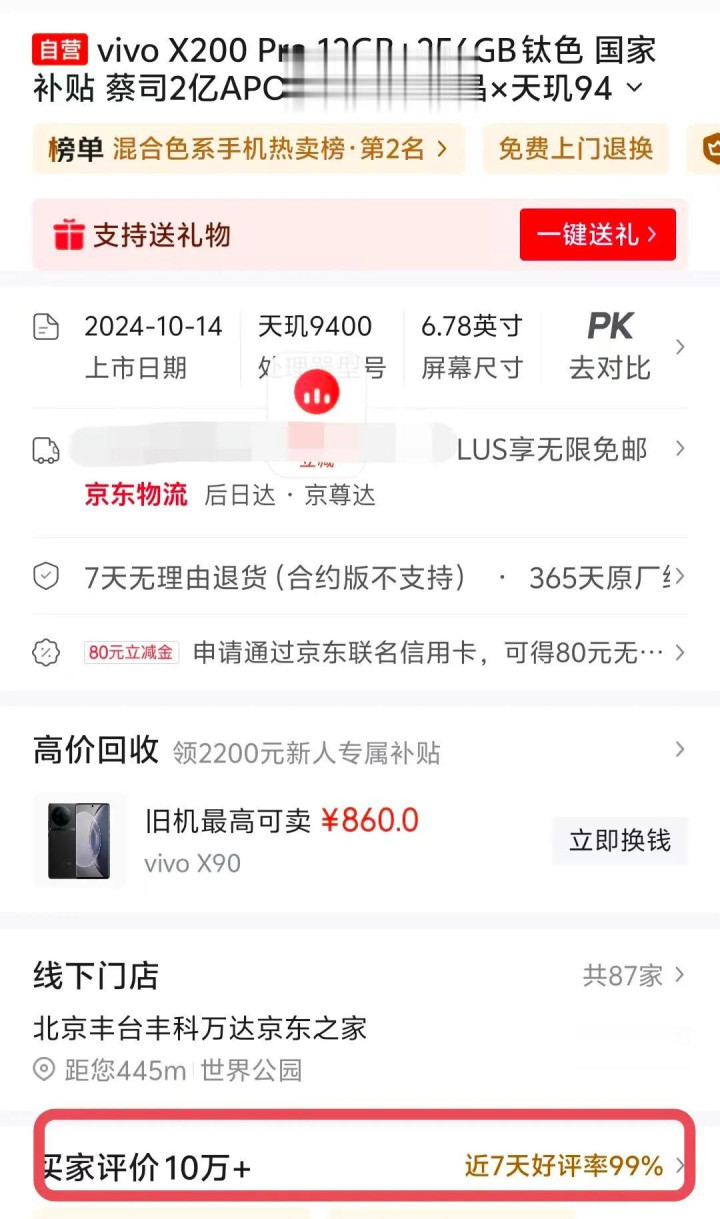Screen dimensions: 720x1219
Task: Expand the vivo X200 Pro product title
Action: tap(634, 88)
